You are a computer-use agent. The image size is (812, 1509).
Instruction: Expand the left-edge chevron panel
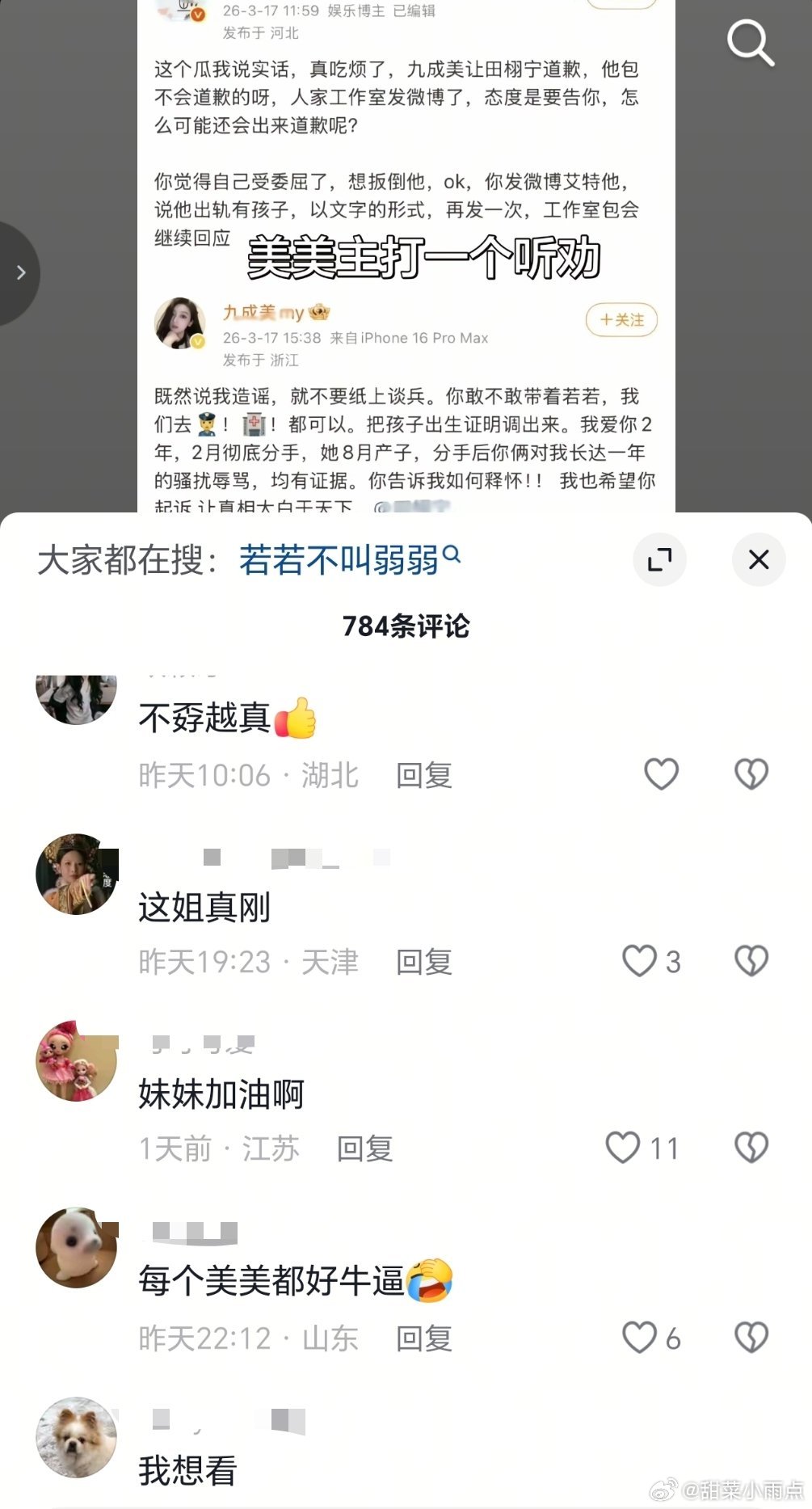tap(20, 273)
